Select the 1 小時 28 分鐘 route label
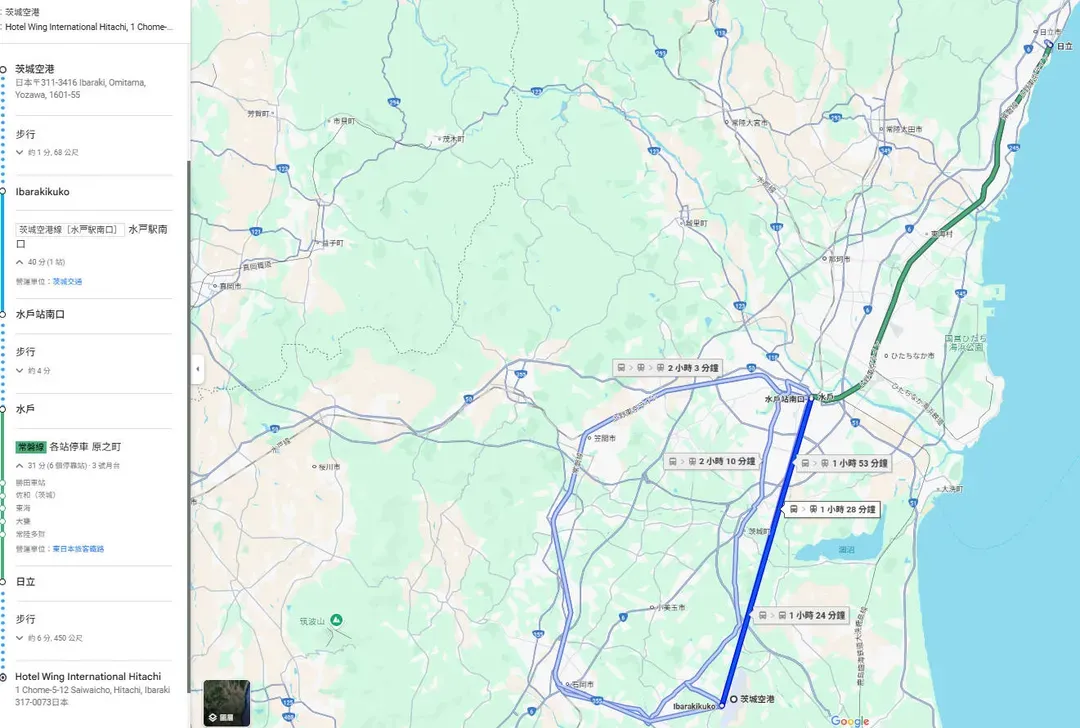The width and height of the screenshot is (1080, 728). pos(832,510)
